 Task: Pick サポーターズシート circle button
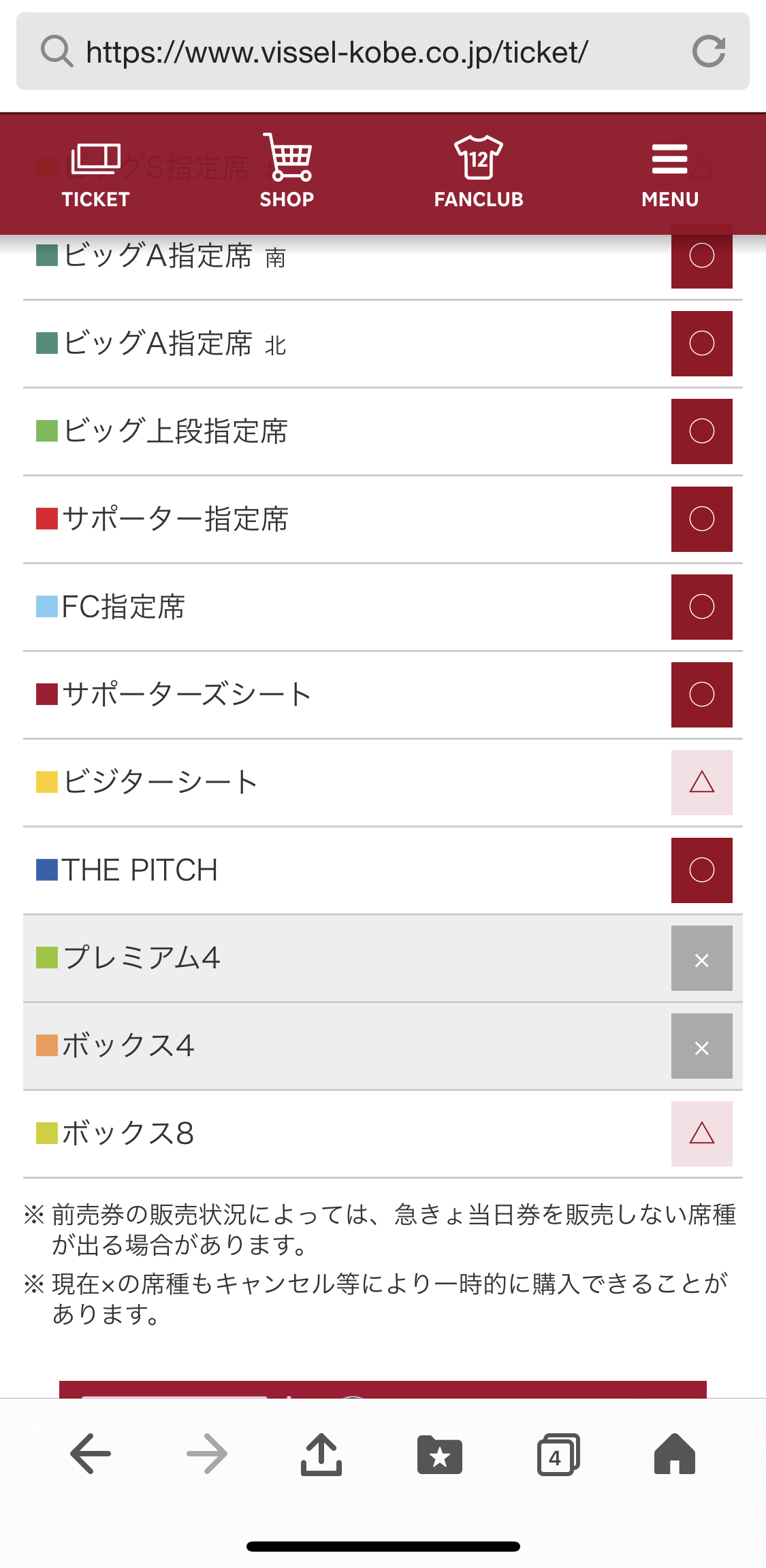pyautogui.click(x=702, y=695)
